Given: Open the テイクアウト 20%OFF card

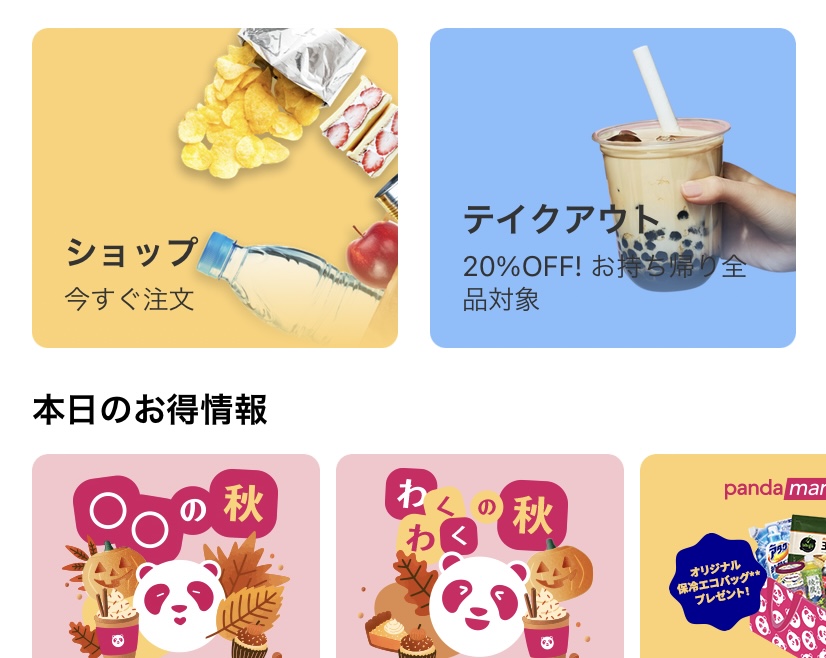Looking at the screenshot, I should coord(612,188).
